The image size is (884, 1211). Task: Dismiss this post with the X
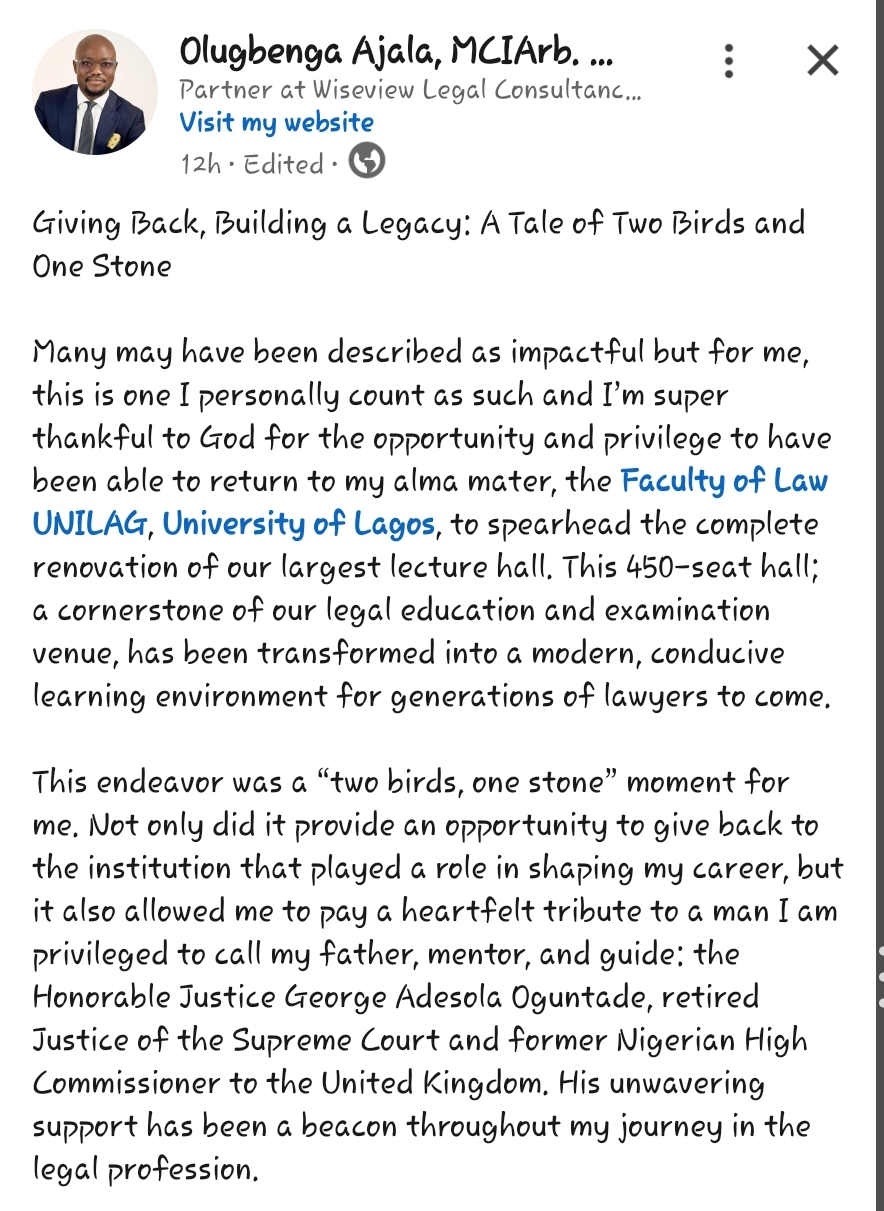[x=823, y=61]
